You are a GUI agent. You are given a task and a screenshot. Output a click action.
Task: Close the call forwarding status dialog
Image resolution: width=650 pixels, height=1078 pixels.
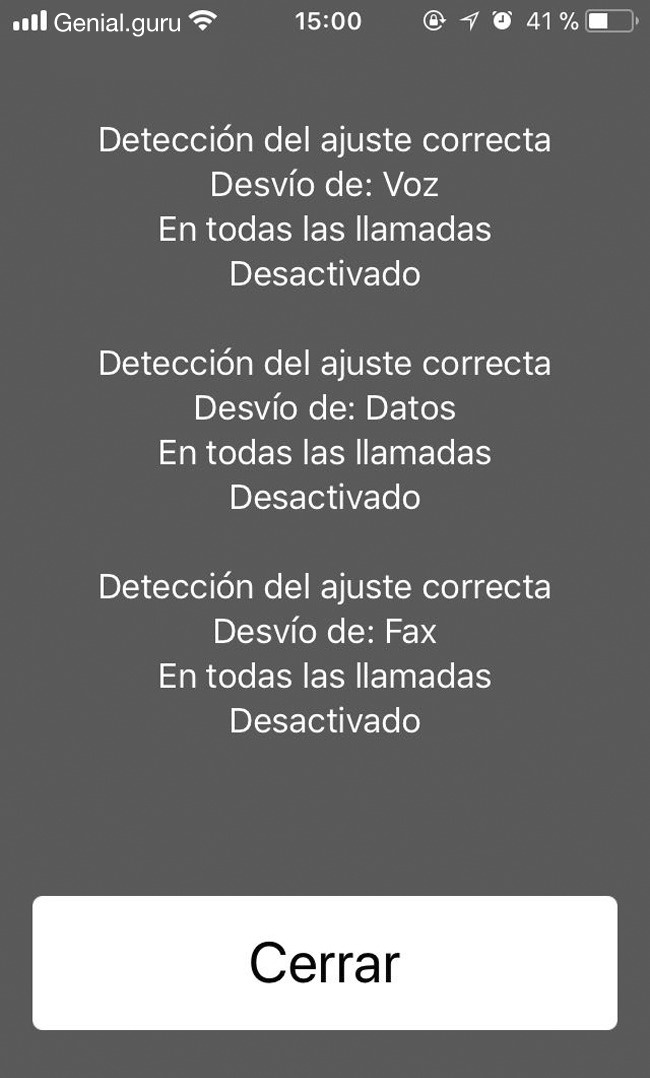tap(325, 962)
